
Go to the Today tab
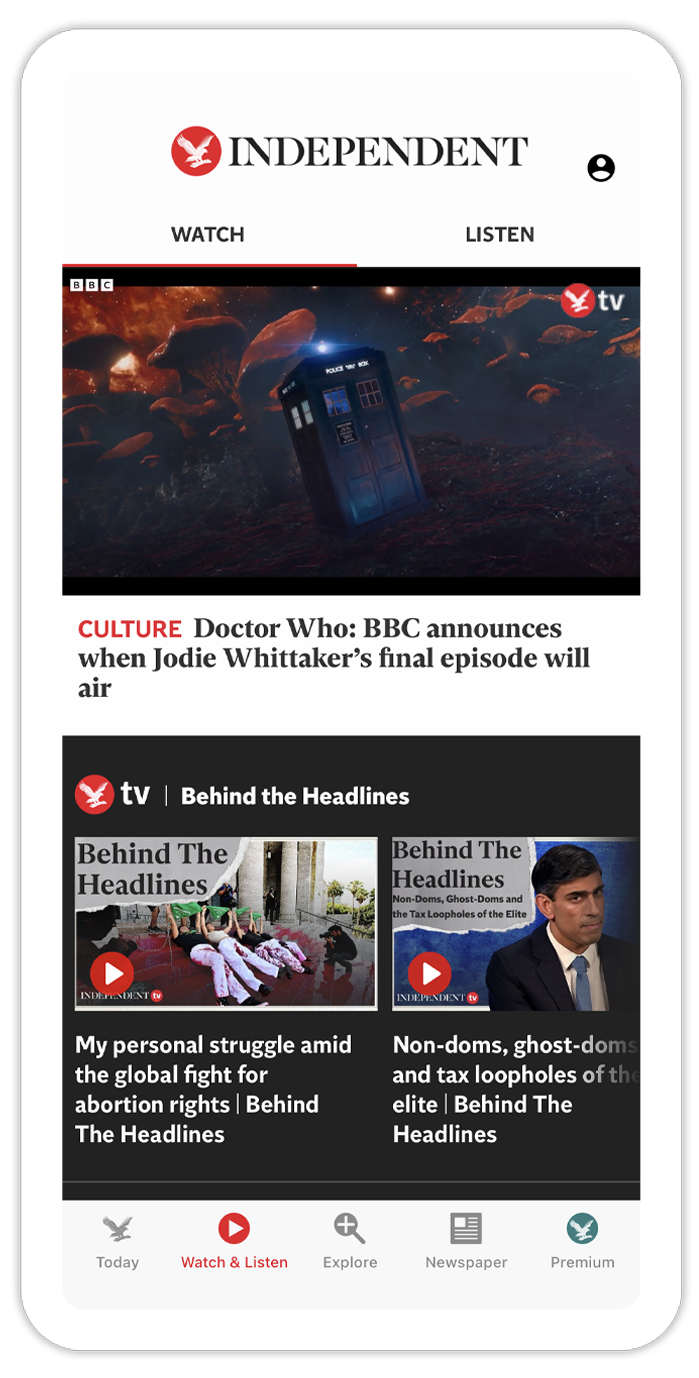pos(117,1241)
